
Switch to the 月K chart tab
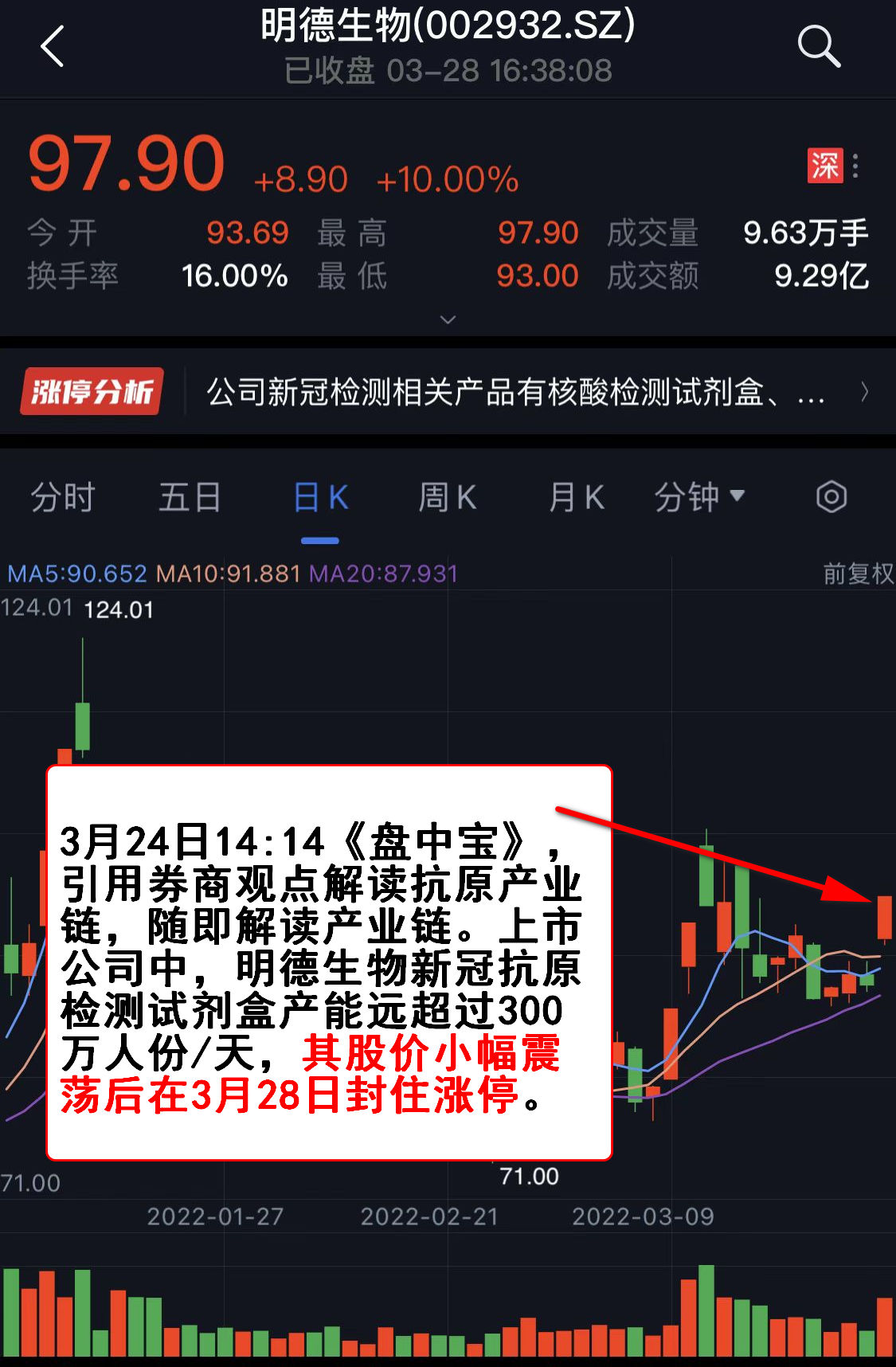click(576, 498)
